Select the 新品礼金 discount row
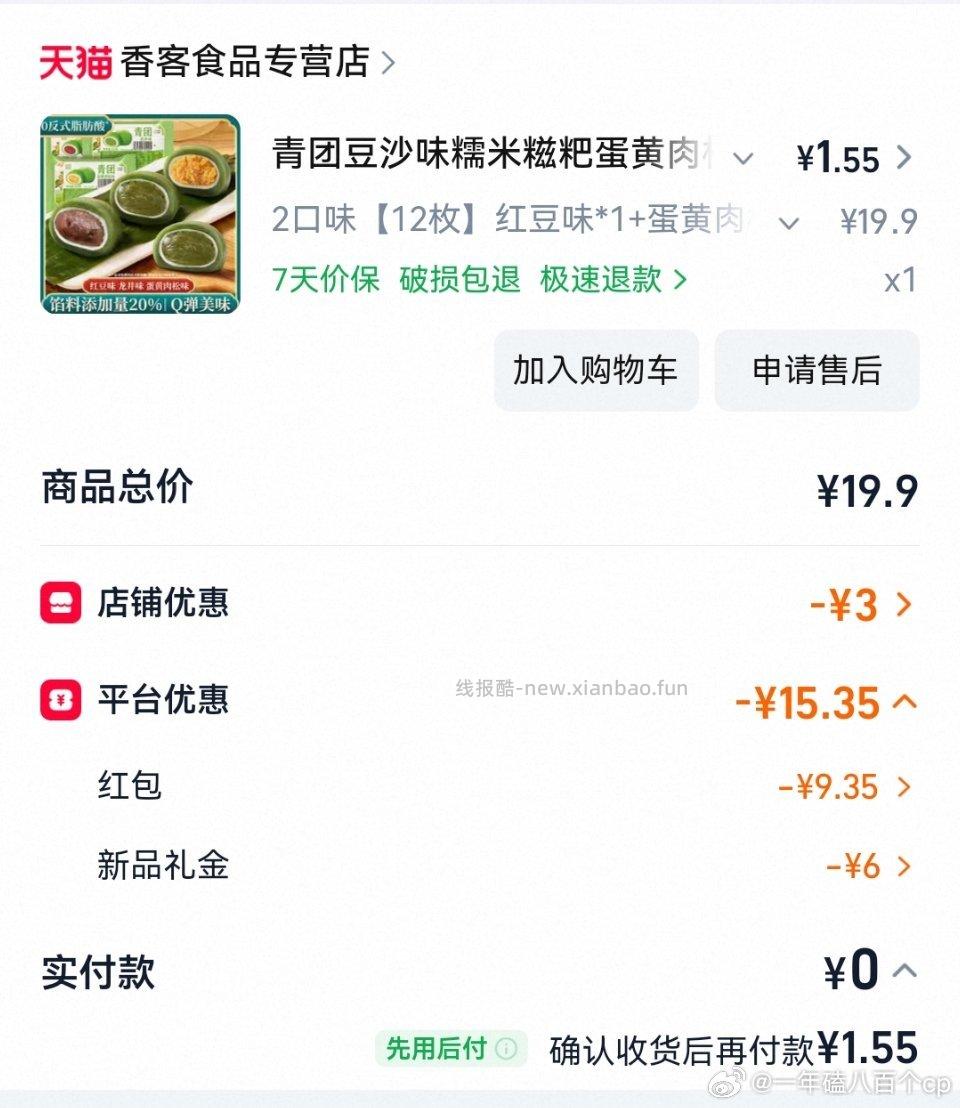 point(162,867)
